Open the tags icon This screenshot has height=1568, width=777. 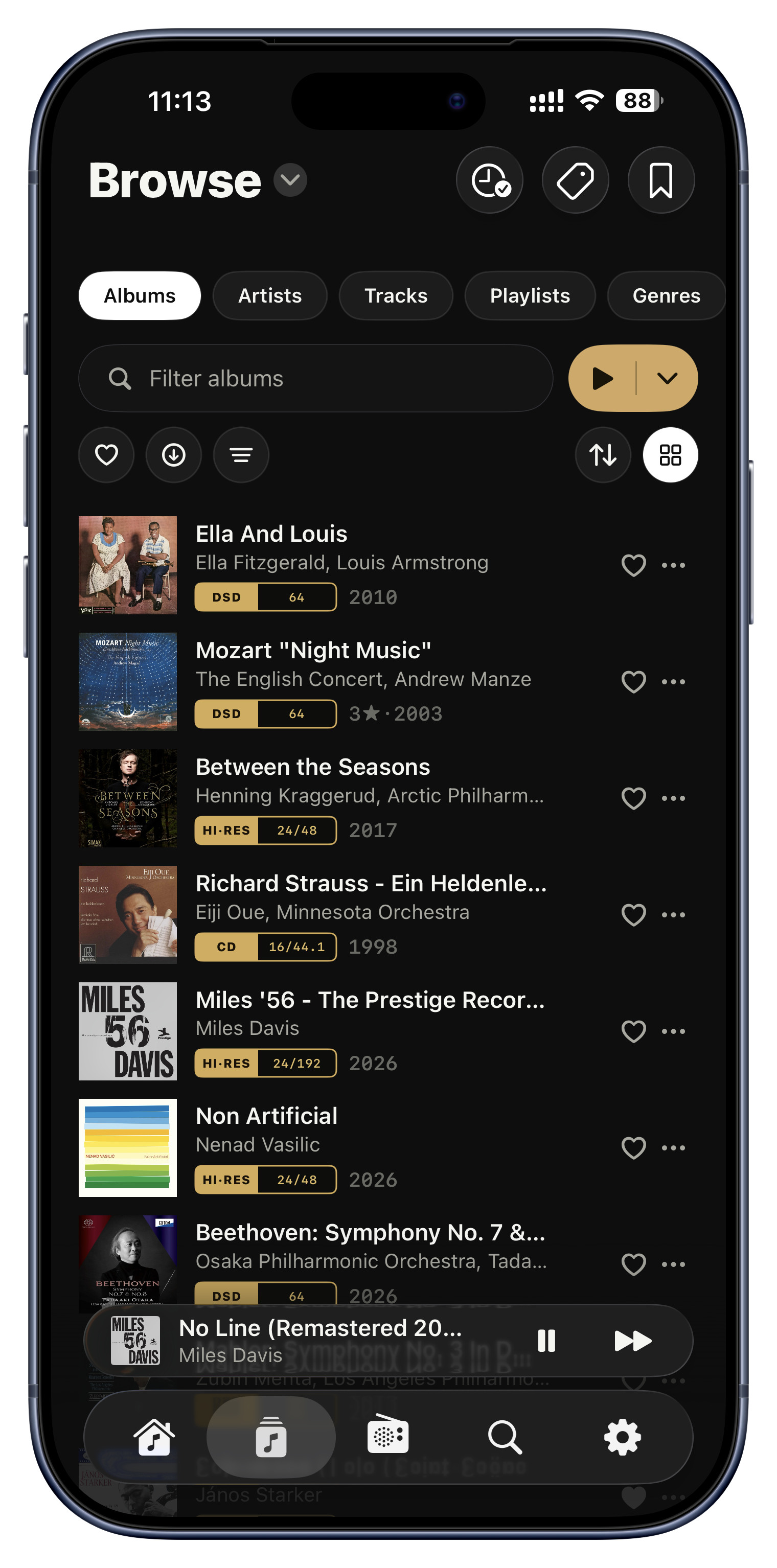pyautogui.click(x=575, y=180)
